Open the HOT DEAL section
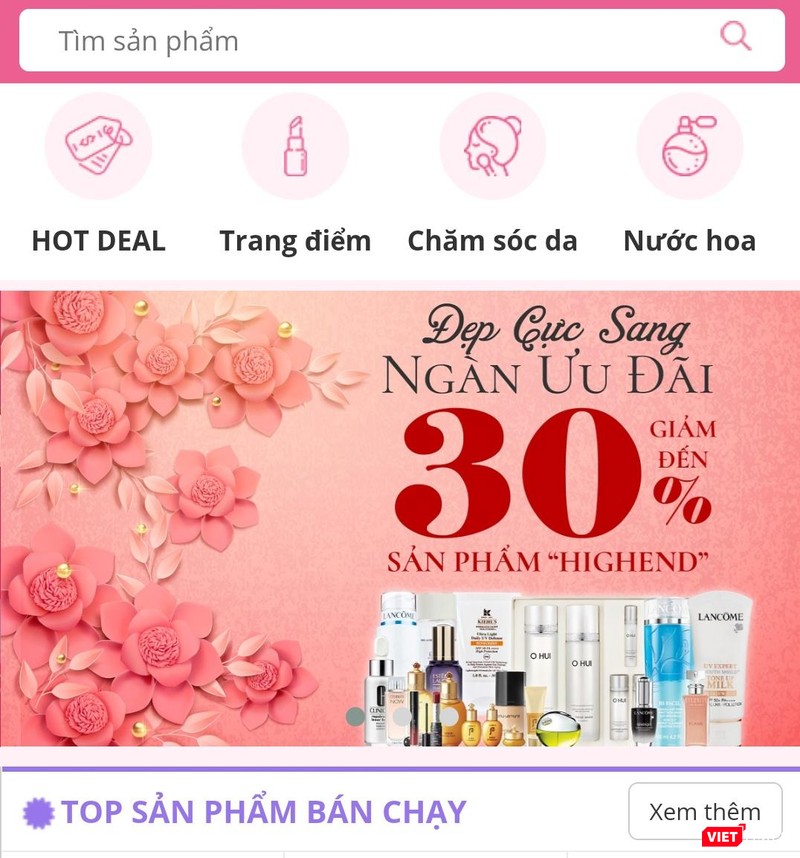This screenshot has width=800, height=858. click(x=98, y=240)
